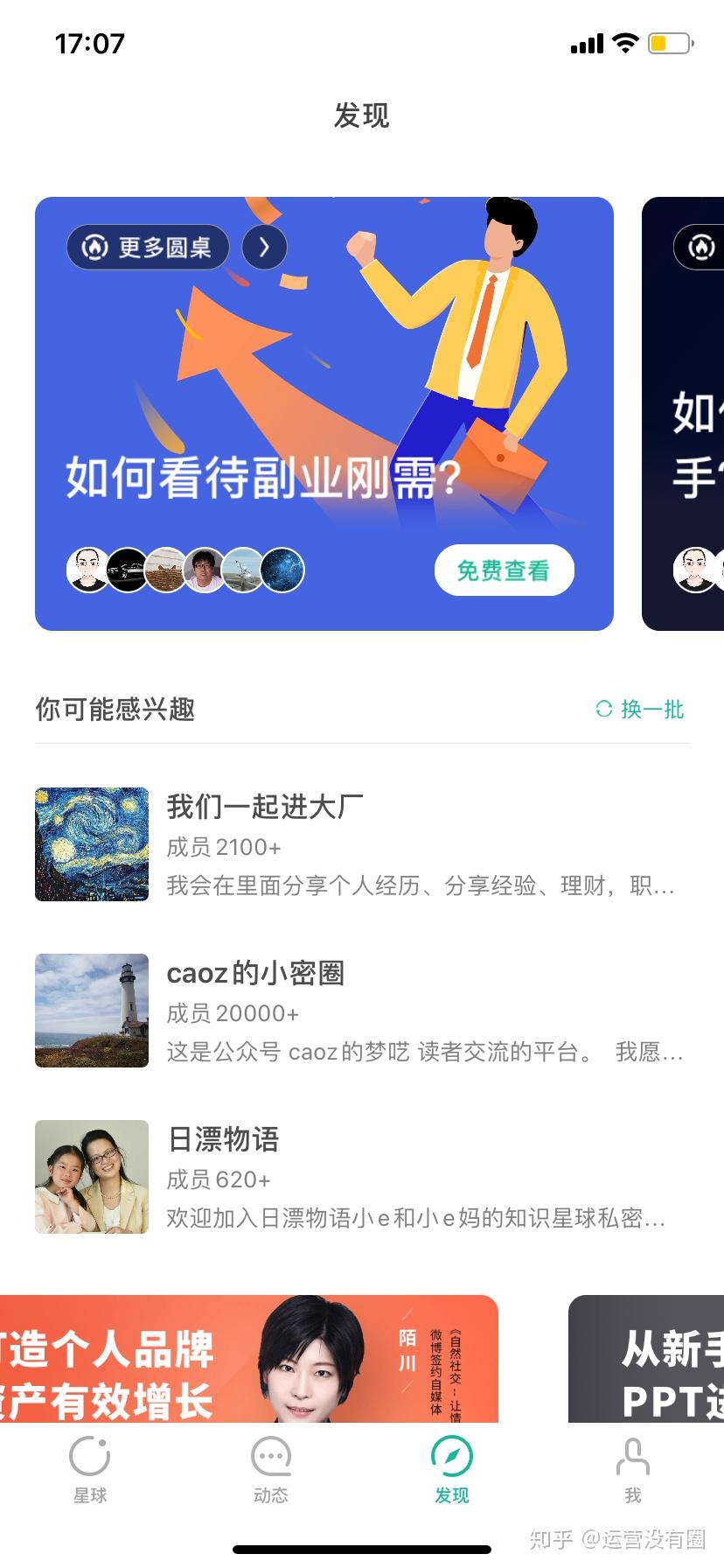Tap the 免费查看 button
The image size is (724, 1568).
click(x=504, y=570)
